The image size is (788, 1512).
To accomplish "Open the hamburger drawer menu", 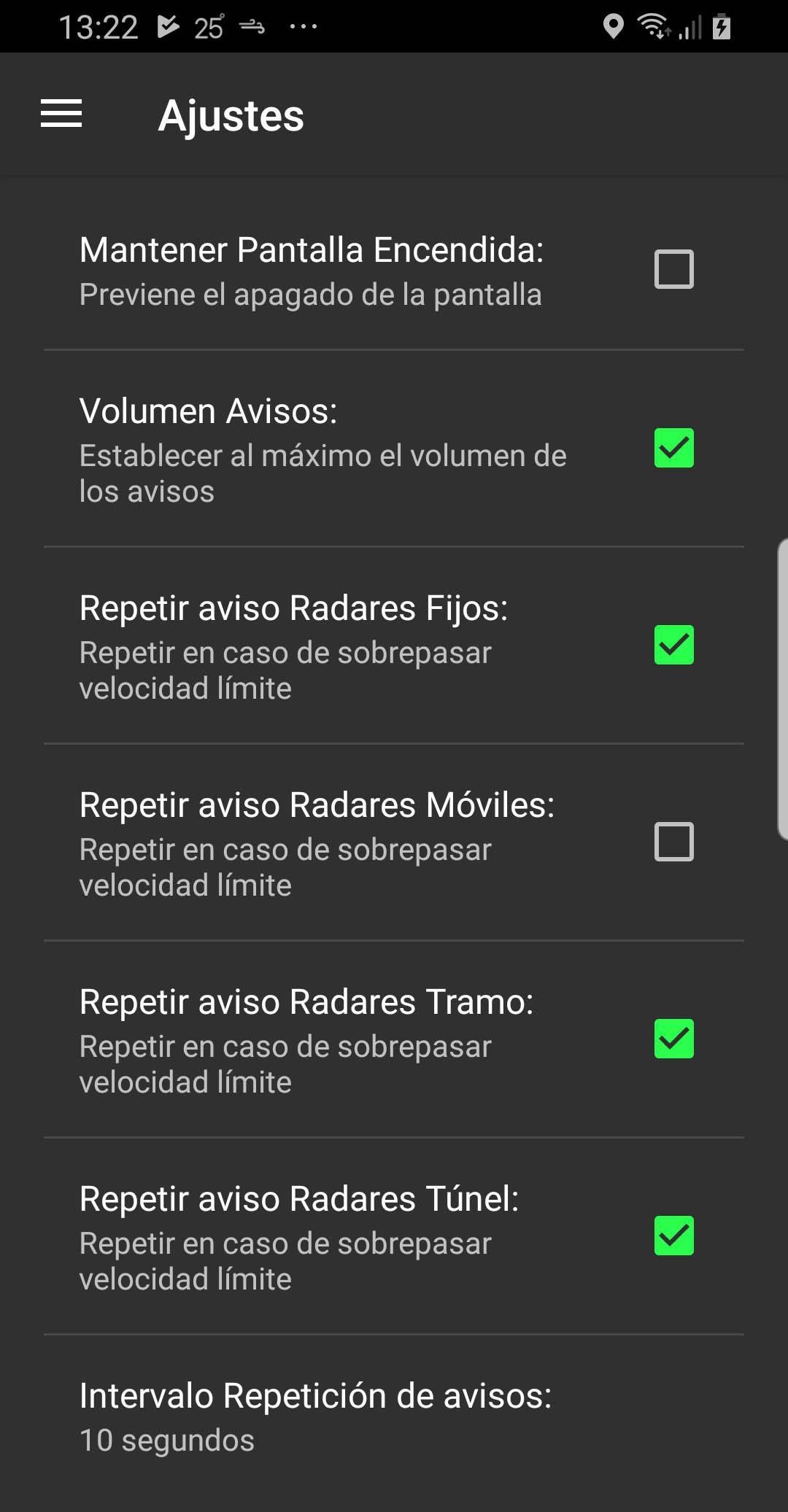I will coord(61,114).
